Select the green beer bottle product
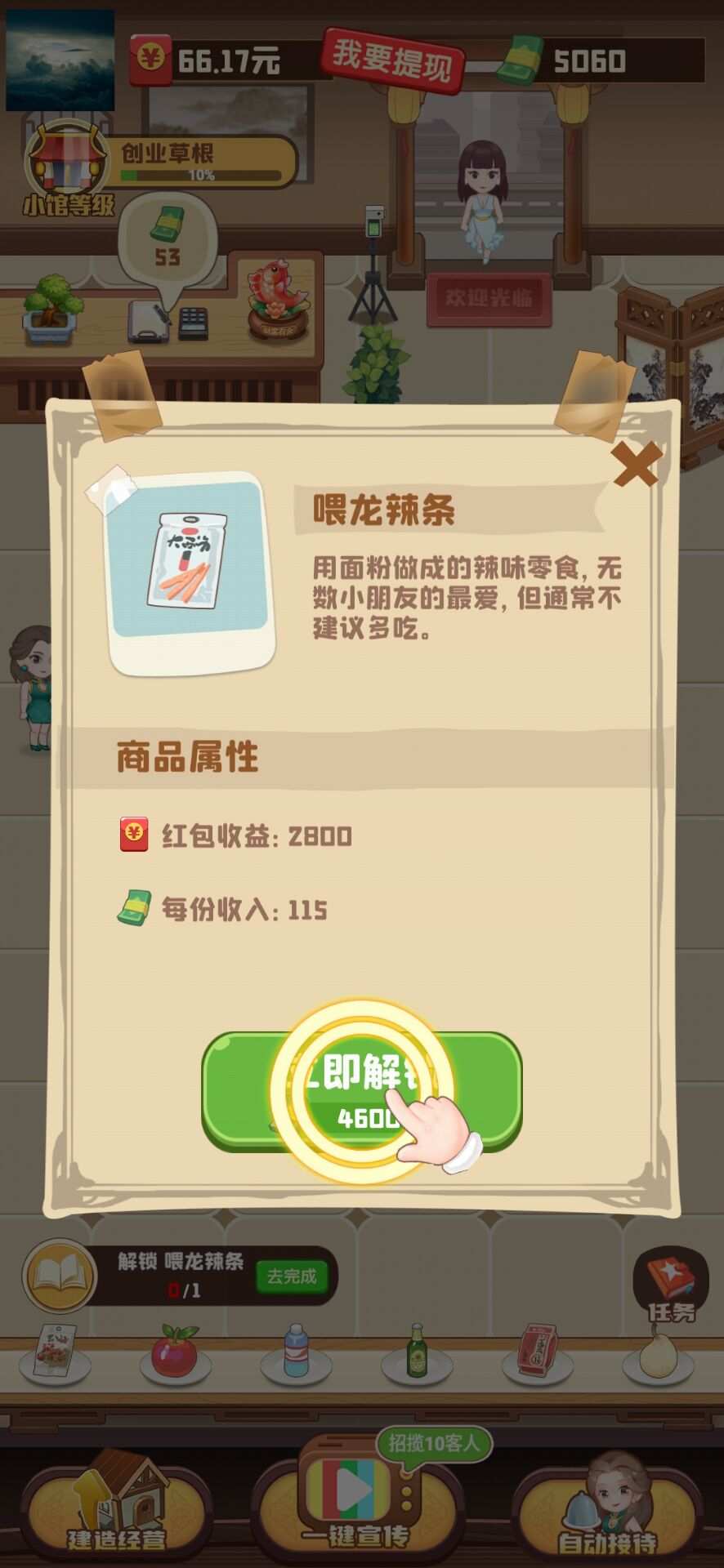Image resolution: width=724 pixels, height=1568 pixels. [x=417, y=1352]
